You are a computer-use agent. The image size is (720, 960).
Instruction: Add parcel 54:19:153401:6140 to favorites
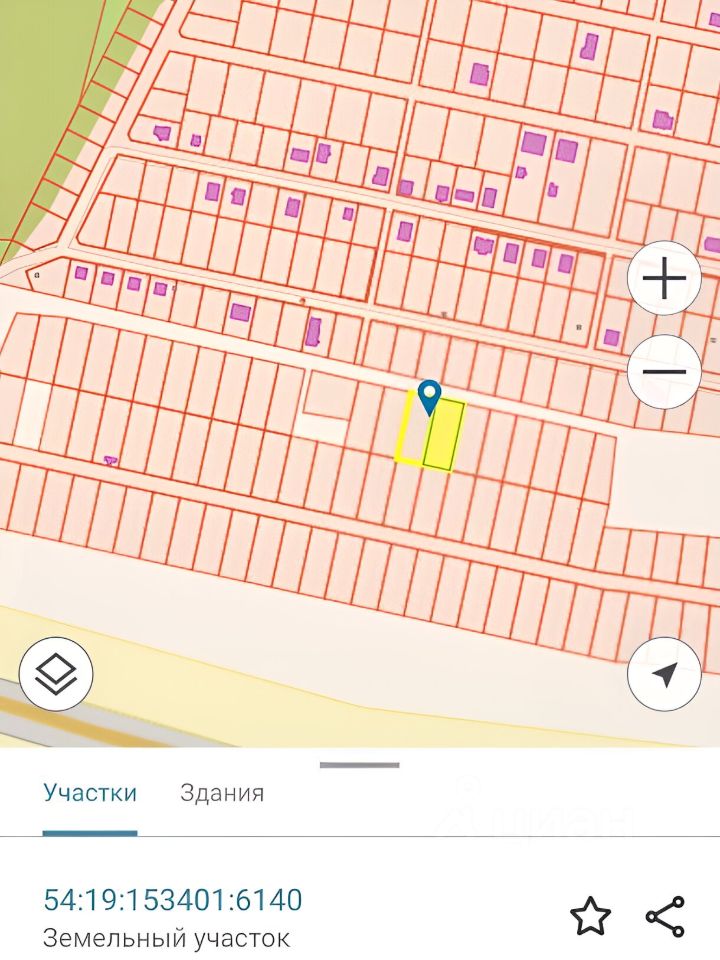(590, 915)
